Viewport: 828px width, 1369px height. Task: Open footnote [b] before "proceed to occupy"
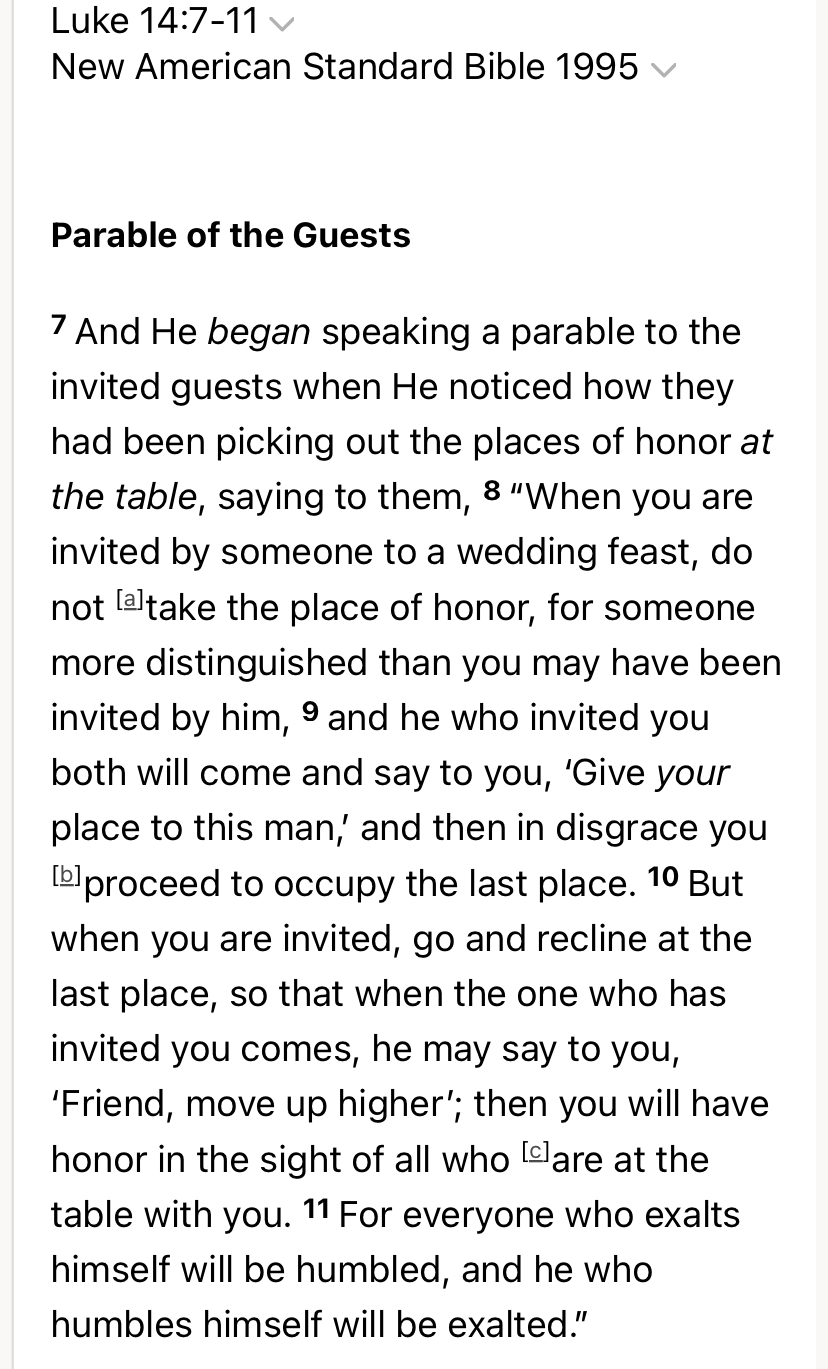pos(67,876)
